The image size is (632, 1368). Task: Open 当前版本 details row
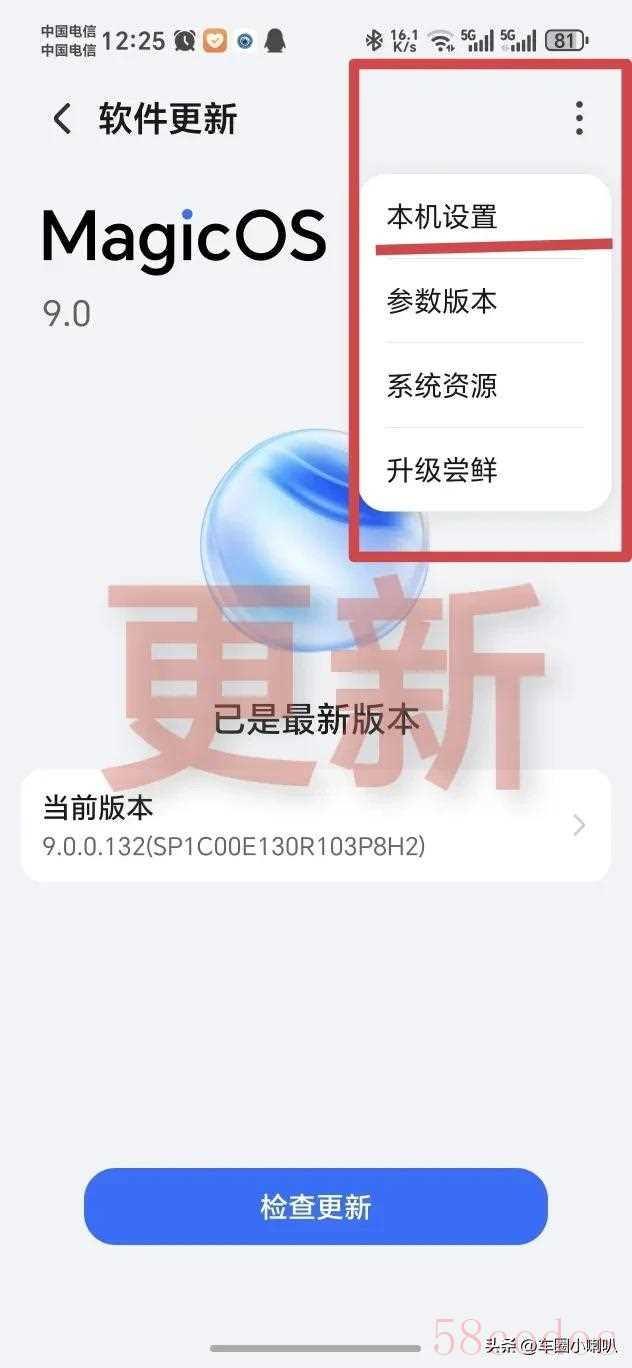(316, 826)
